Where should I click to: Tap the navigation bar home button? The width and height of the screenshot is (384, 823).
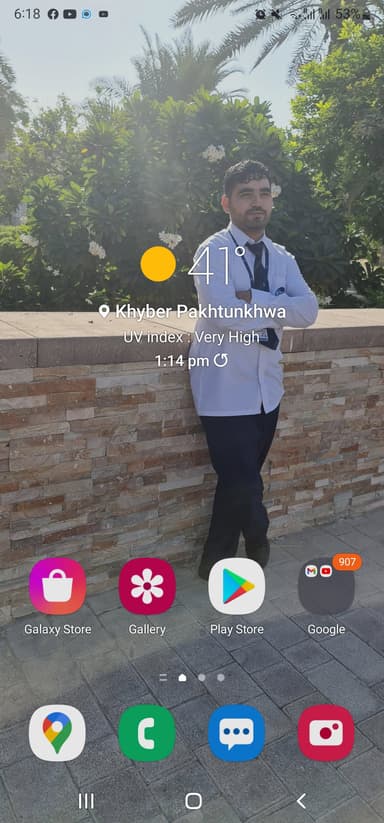click(x=193, y=801)
